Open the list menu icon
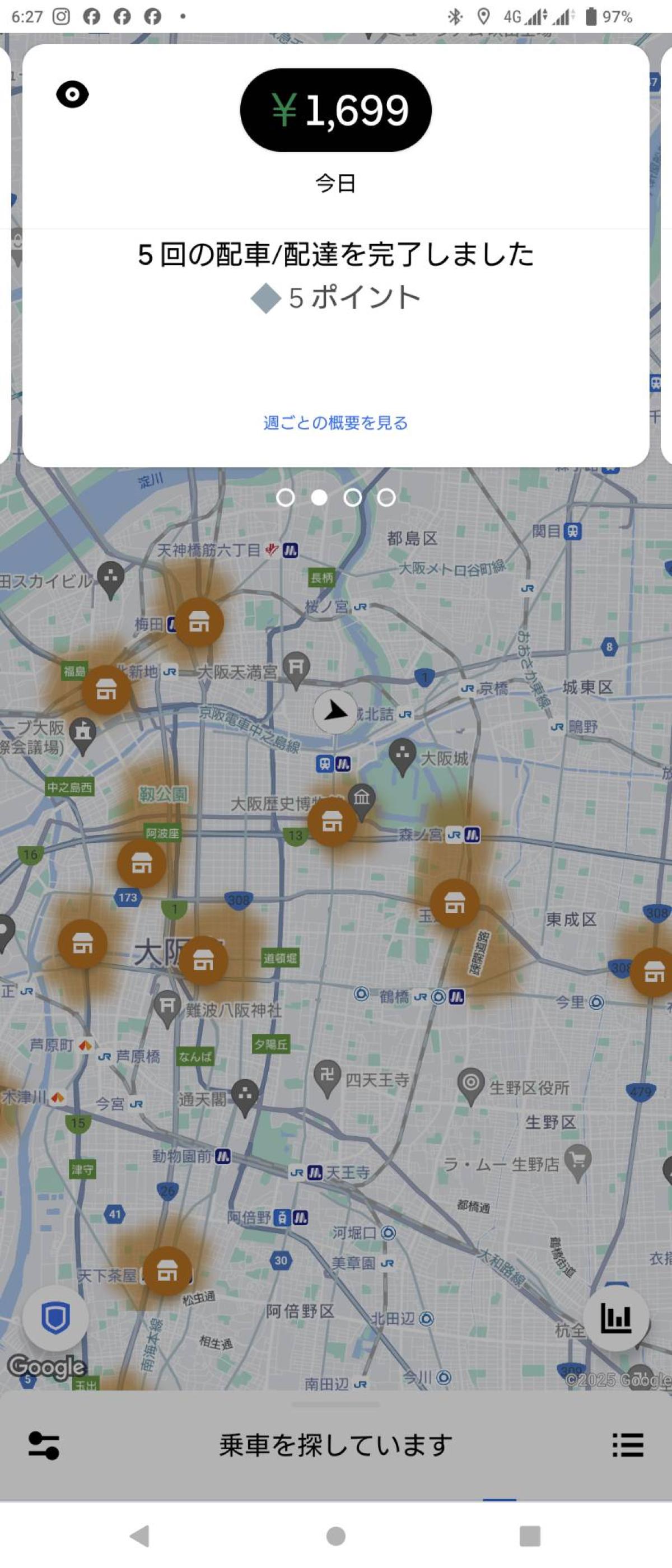This screenshot has width=672, height=1568. click(x=628, y=1445)
